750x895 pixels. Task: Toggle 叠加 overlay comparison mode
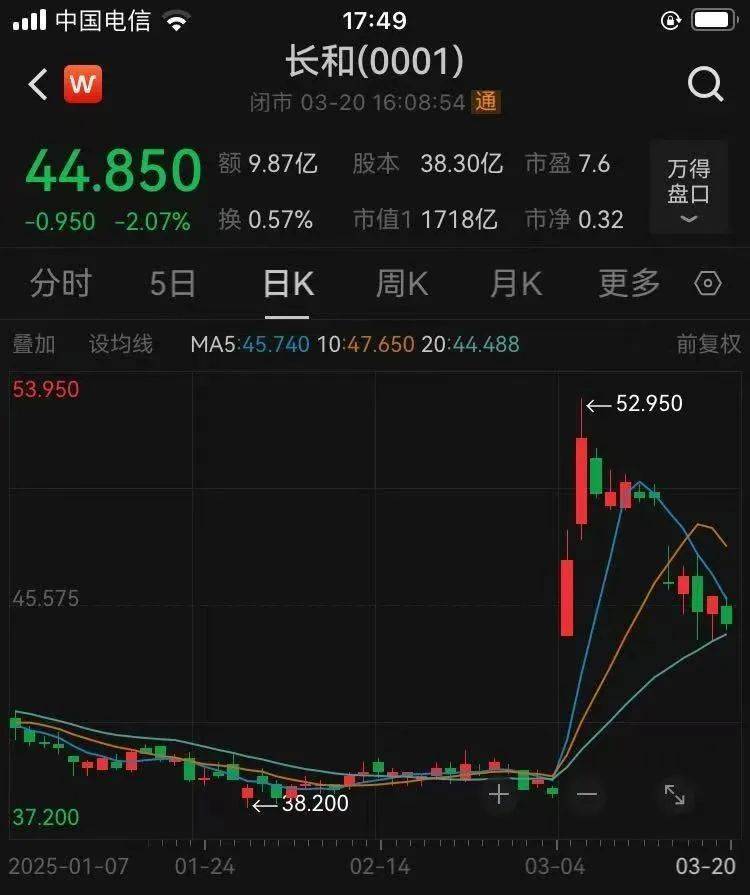click(x=32, y=343)
